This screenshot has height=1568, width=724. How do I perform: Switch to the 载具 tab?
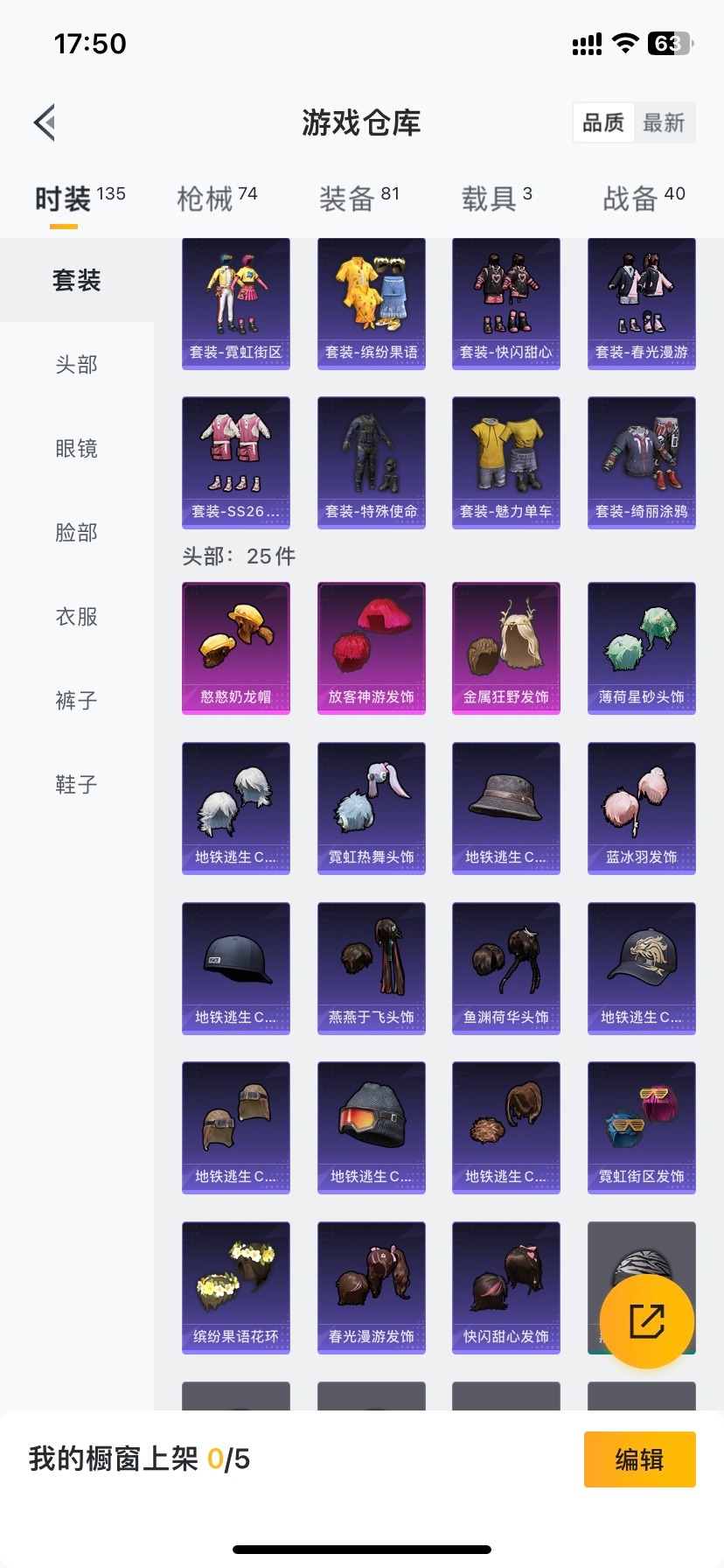click(x=496, y=199)
